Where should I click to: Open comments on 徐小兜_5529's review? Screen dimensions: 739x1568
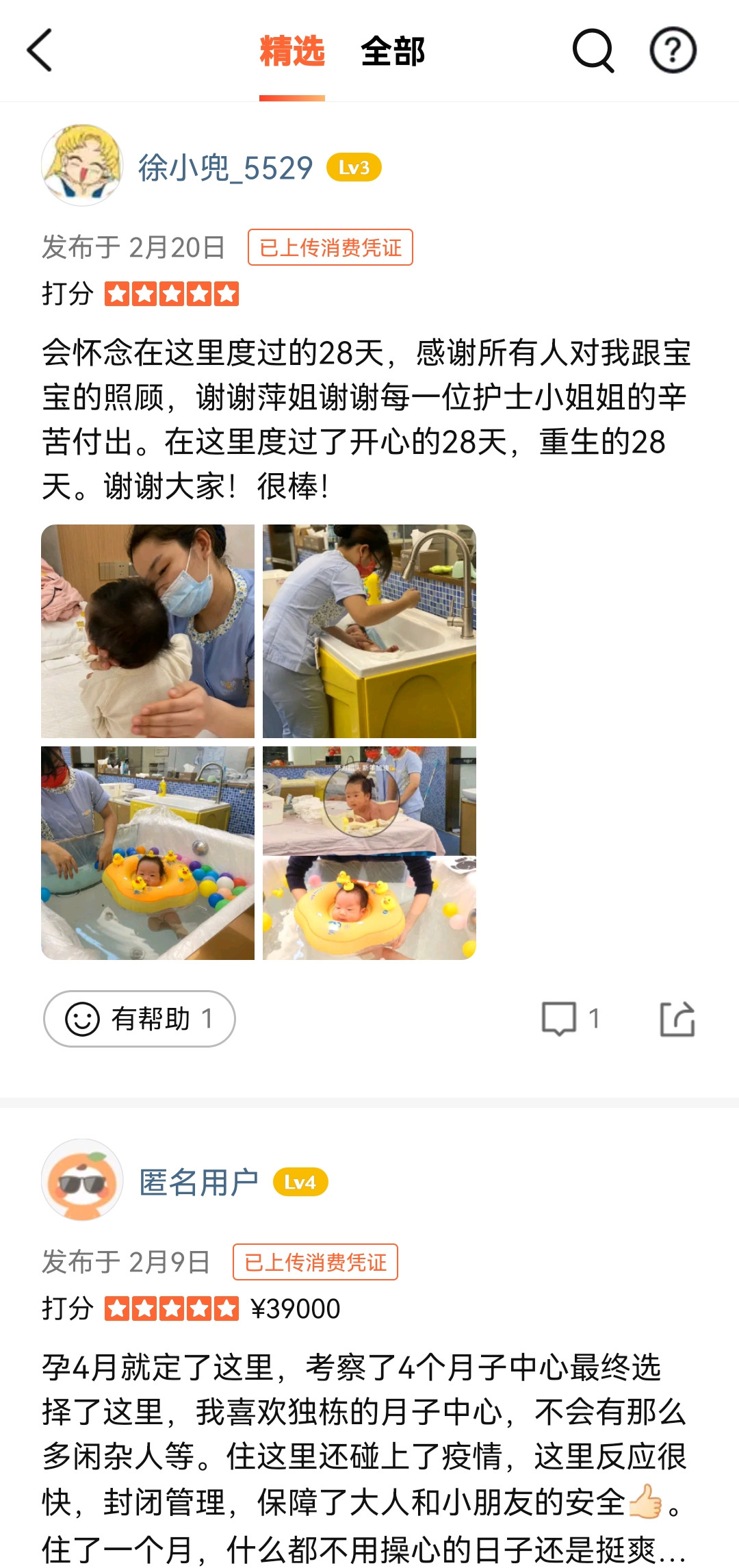[x=569, y=1019]
